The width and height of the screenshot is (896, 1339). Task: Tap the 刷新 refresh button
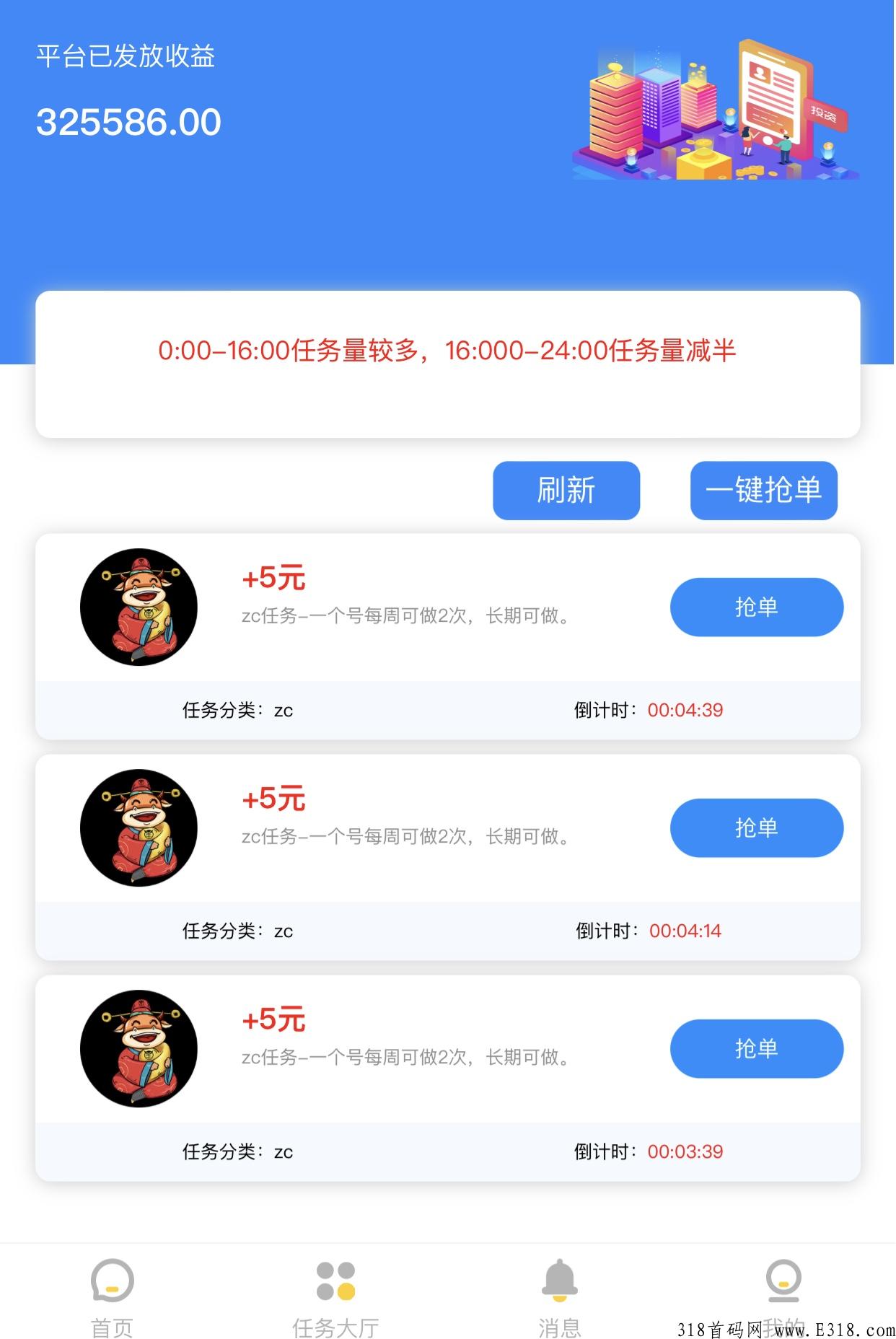pos(566,491)
